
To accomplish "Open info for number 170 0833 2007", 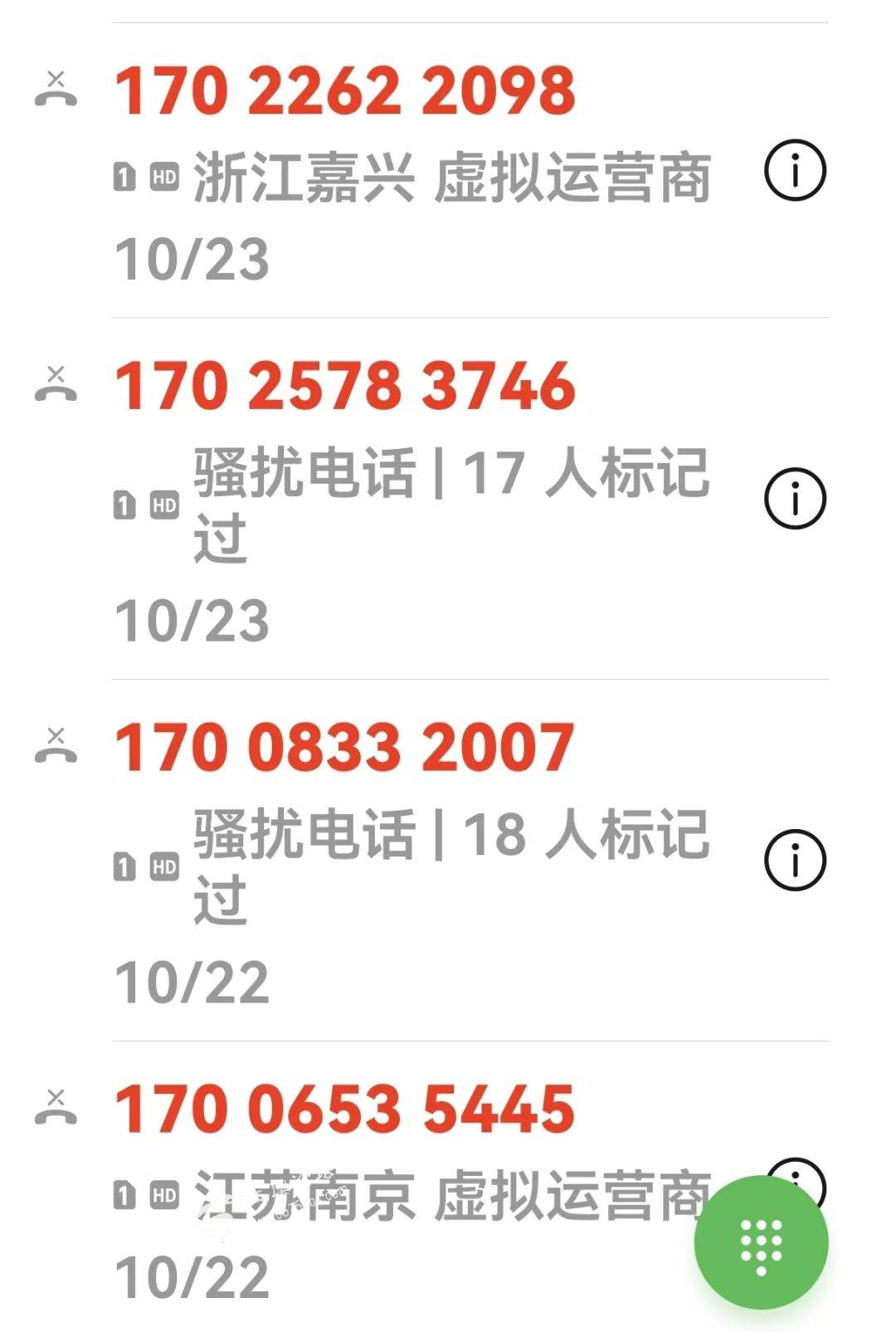I will coord(795,861).
